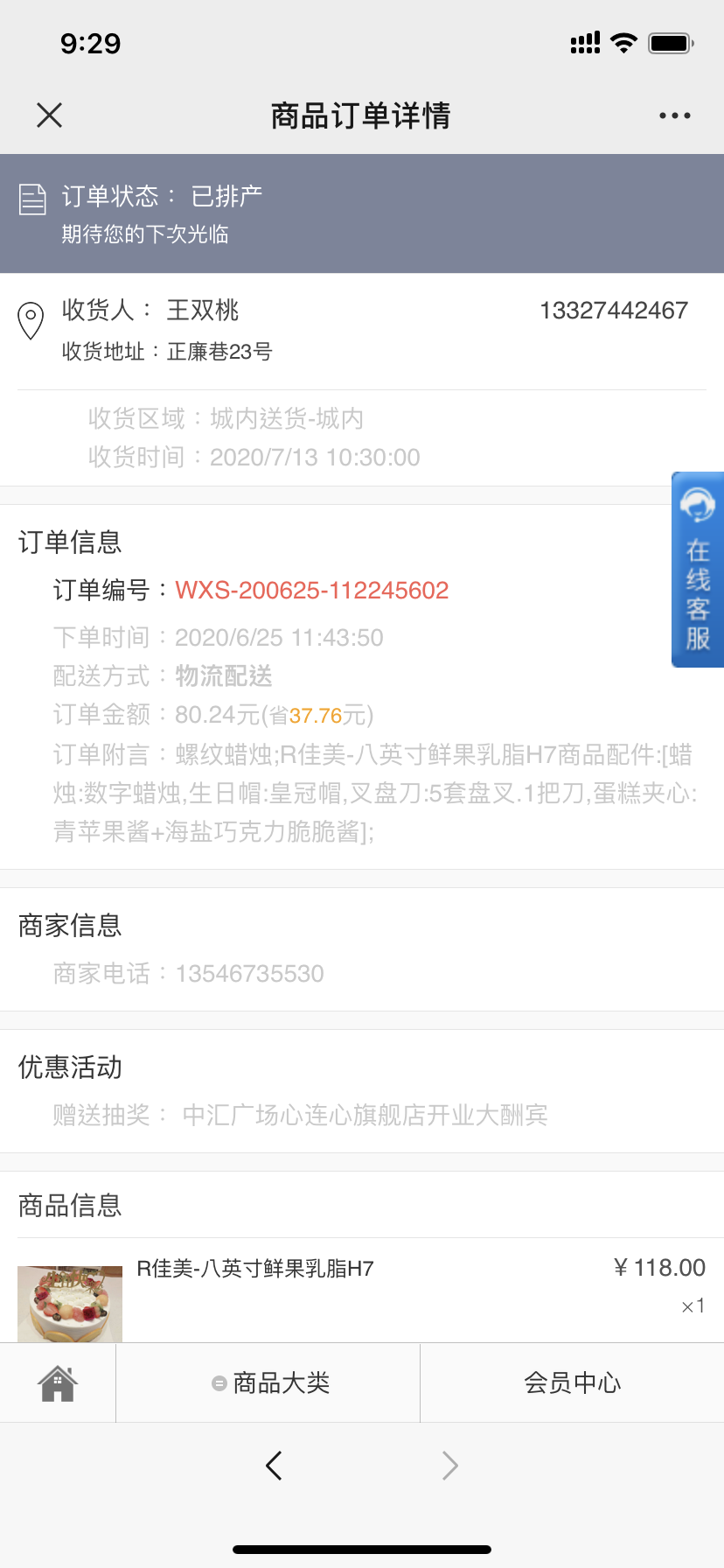
Task: Open the R佳美 cake product image
Action: pos(70,1303)
